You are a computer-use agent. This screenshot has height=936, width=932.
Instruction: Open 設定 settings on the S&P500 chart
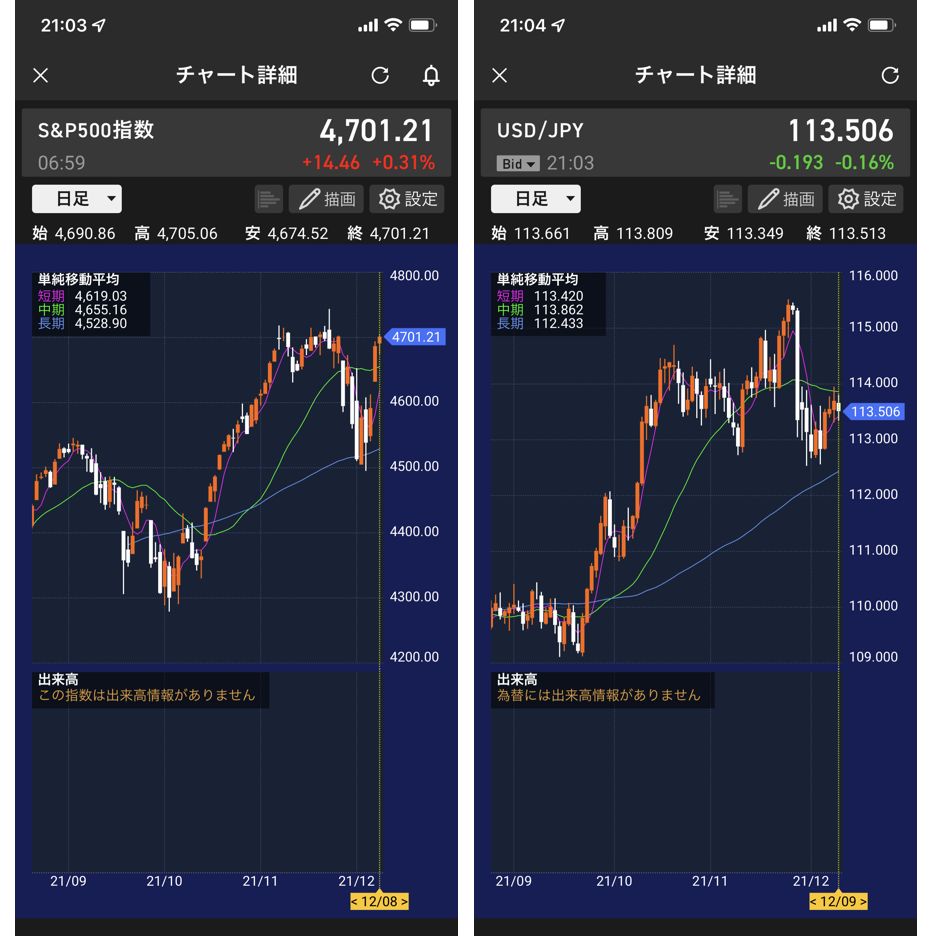pos(407,199)
